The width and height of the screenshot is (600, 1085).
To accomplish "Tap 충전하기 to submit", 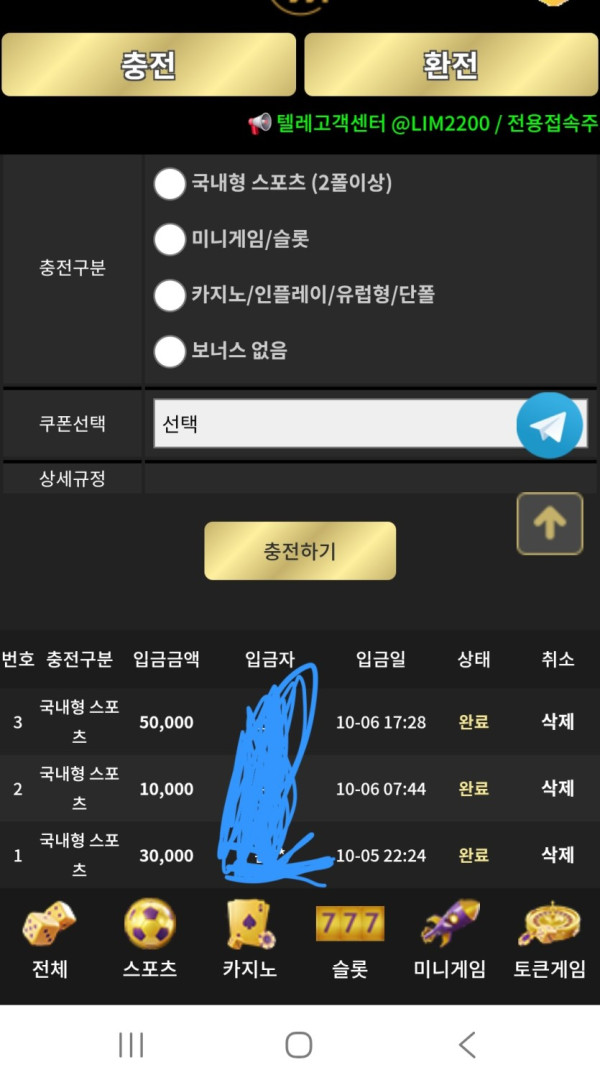I will (x=300, y=551).
